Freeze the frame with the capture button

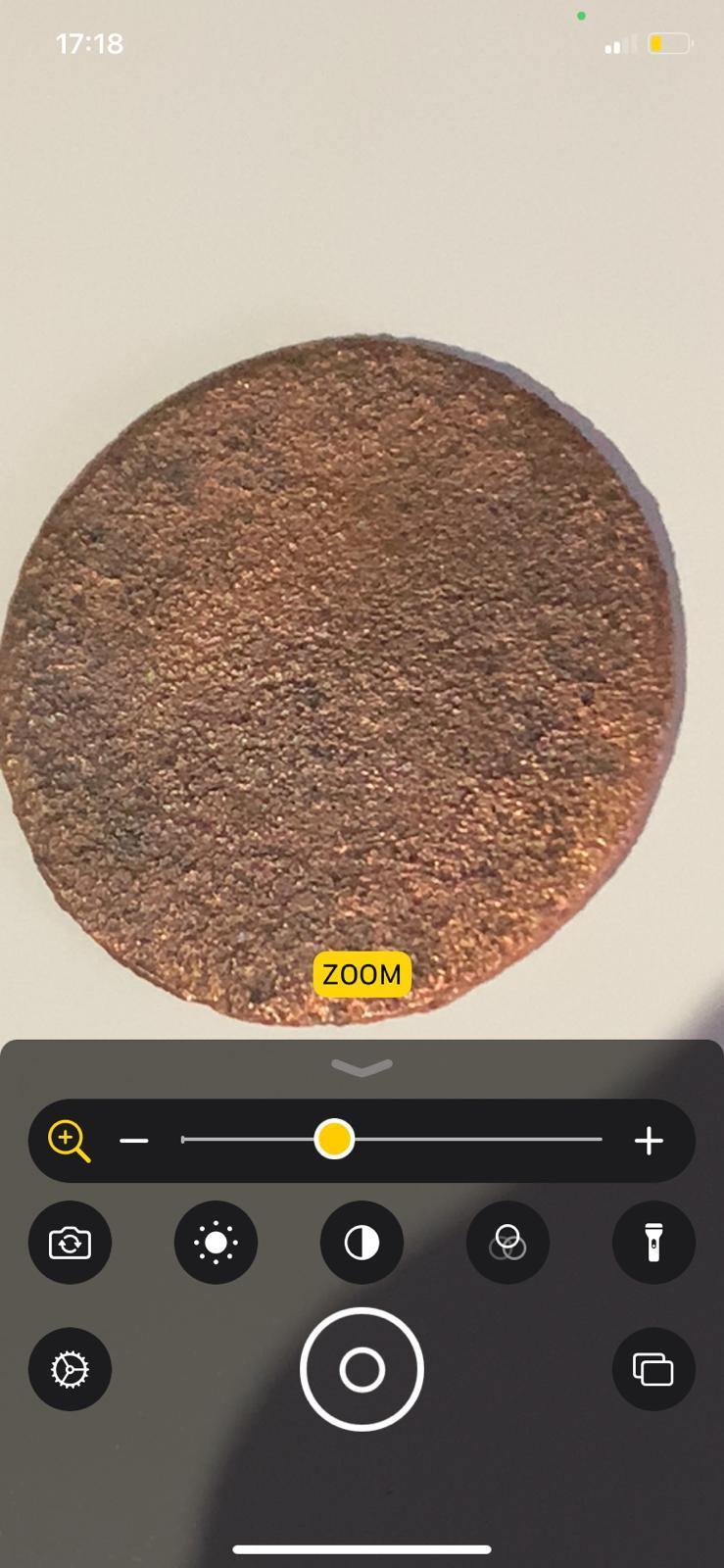pyautogui.click(x=362, y=1369)
